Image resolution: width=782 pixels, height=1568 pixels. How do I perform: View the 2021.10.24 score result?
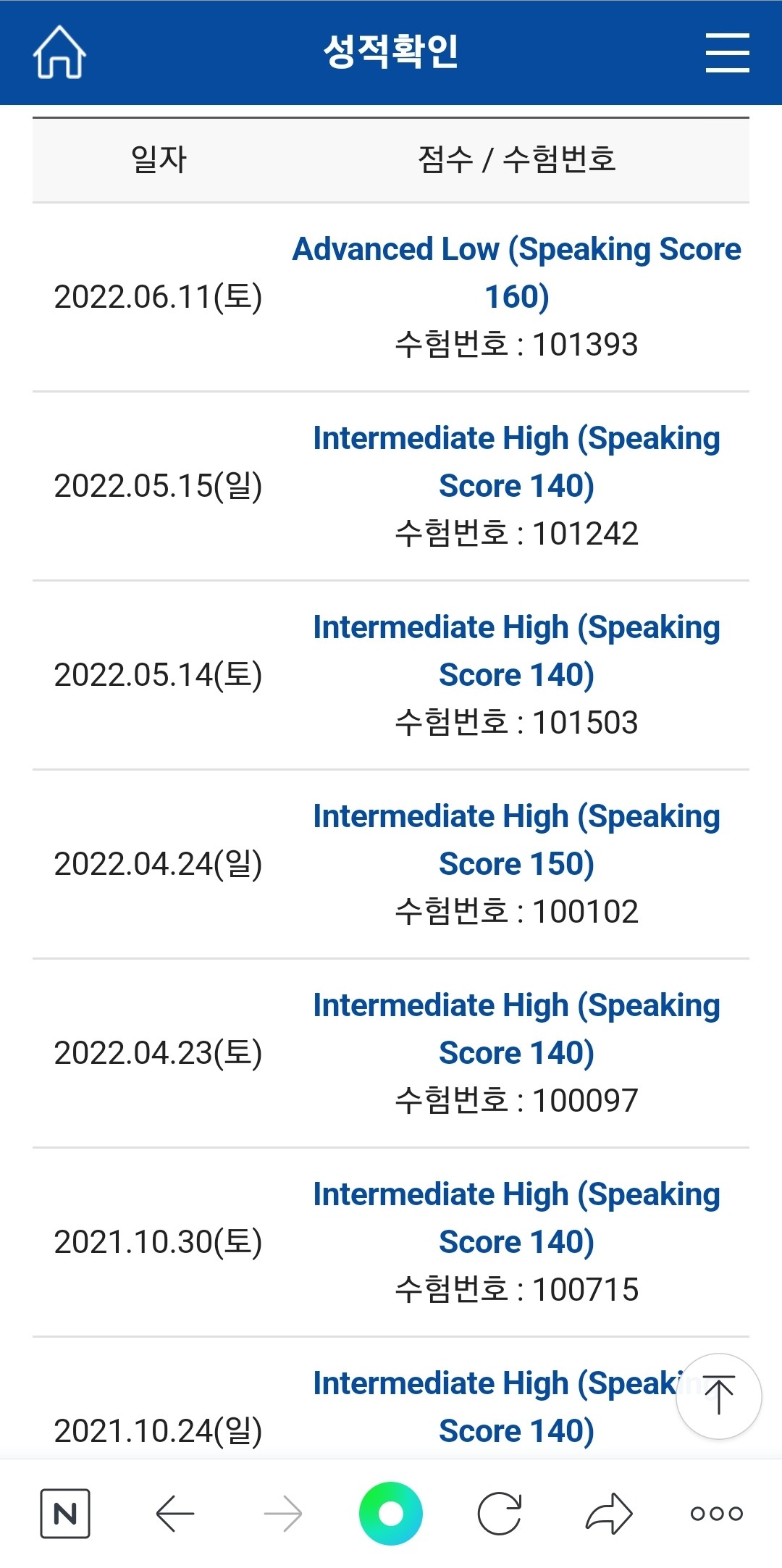[516, 1407]
